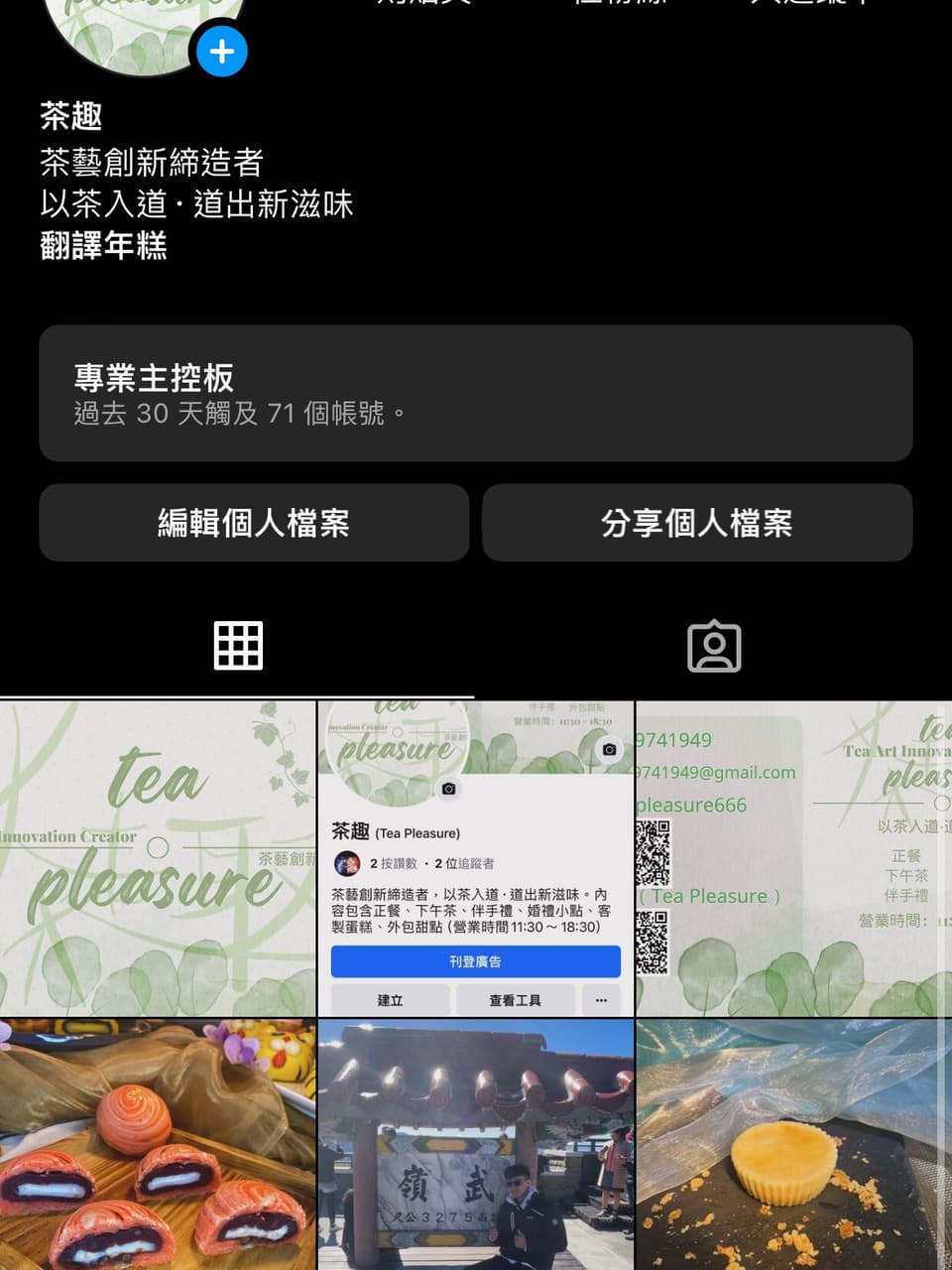Tap 編輯個人檔案 to edit profile

(x=254, y=523)
